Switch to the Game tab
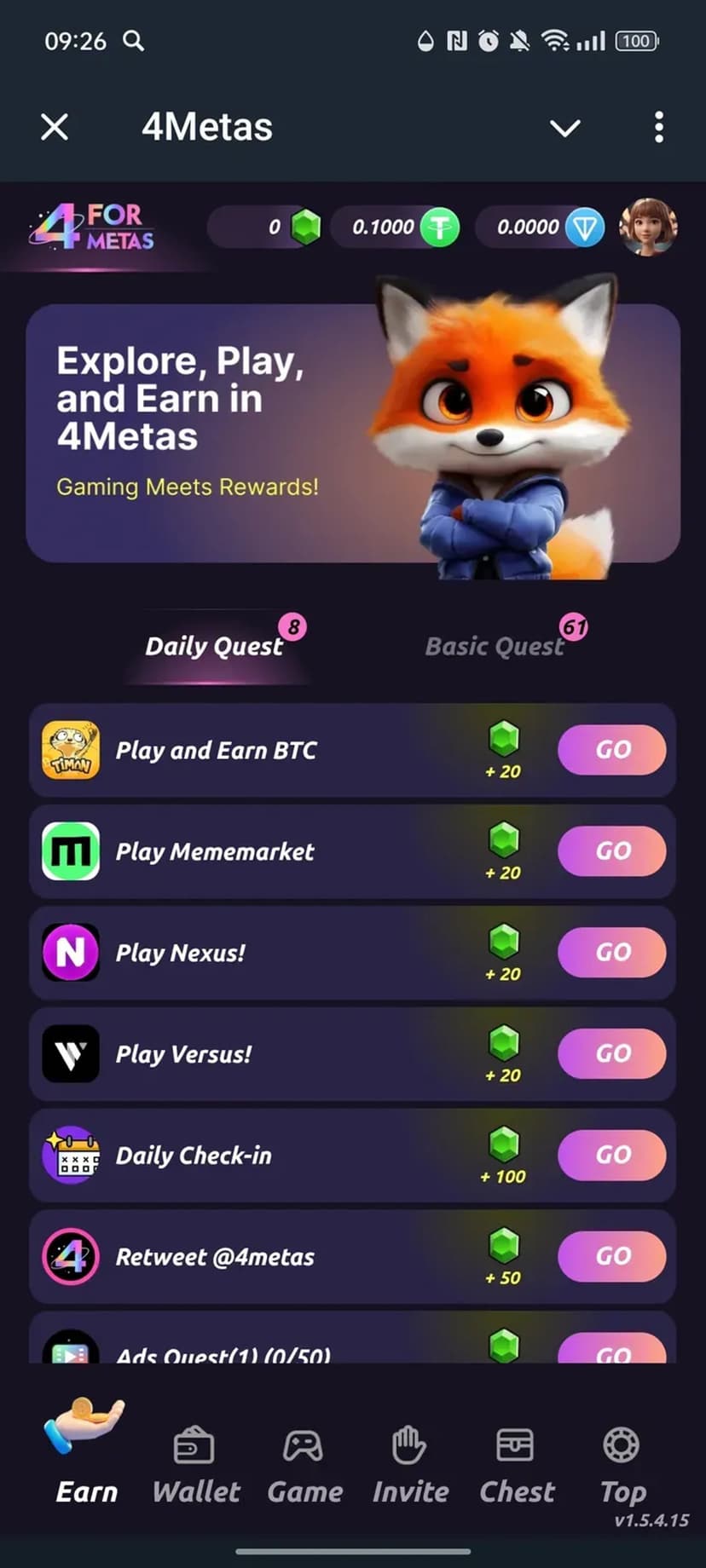This screenshot has width=706, height=1568. pyautogui.click(x=304, y=1466)
